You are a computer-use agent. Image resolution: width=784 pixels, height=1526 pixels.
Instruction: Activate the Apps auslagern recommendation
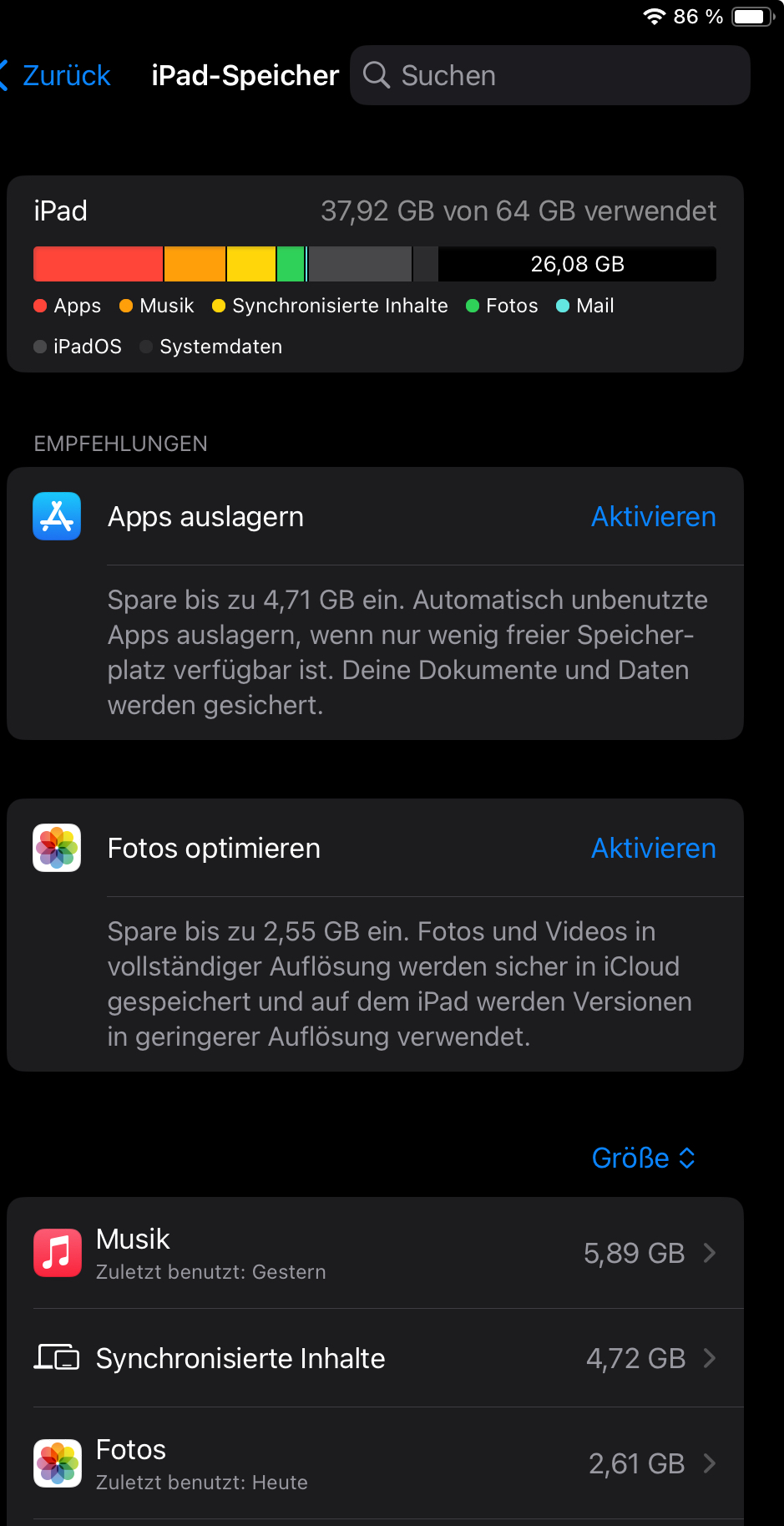(x=653, y=517)
